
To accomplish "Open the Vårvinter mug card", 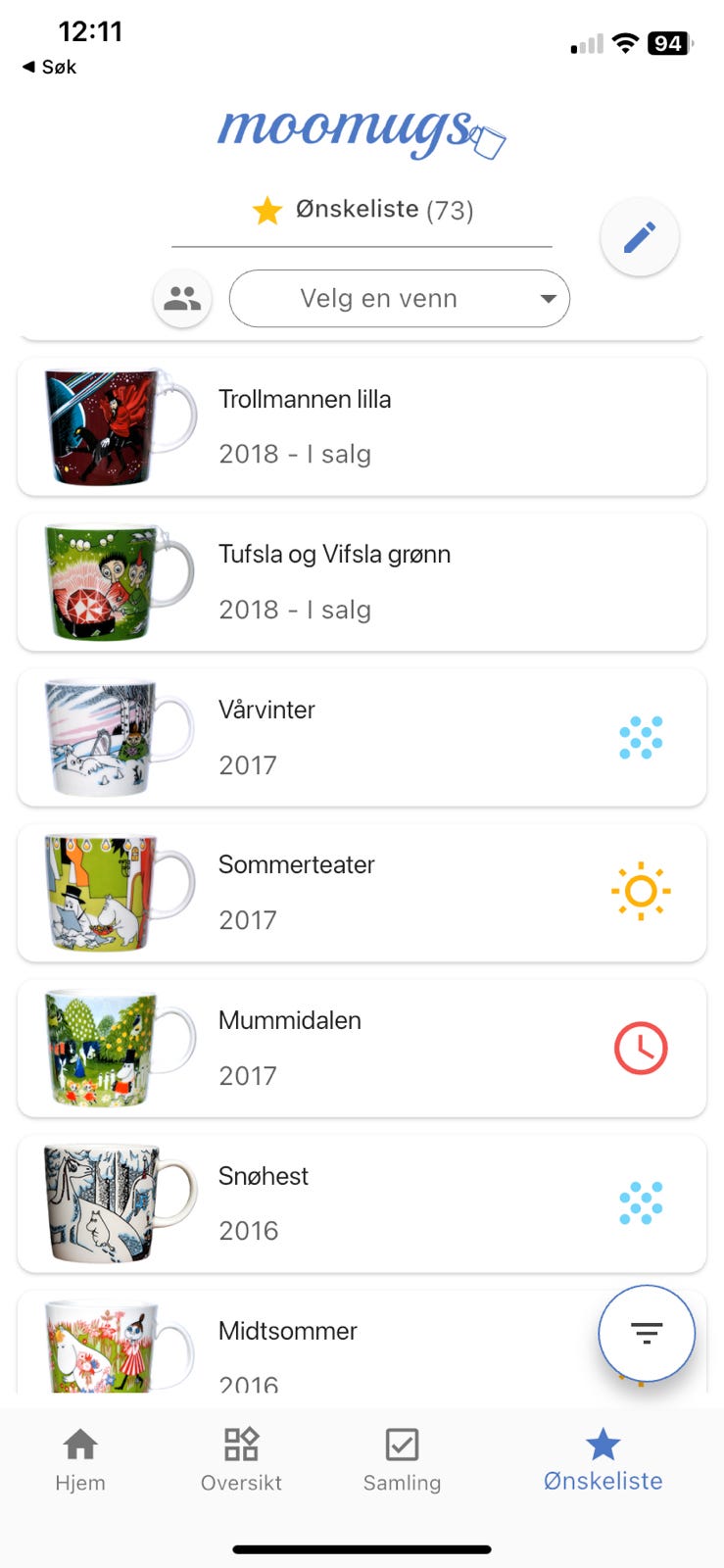I will pos(362,737).
